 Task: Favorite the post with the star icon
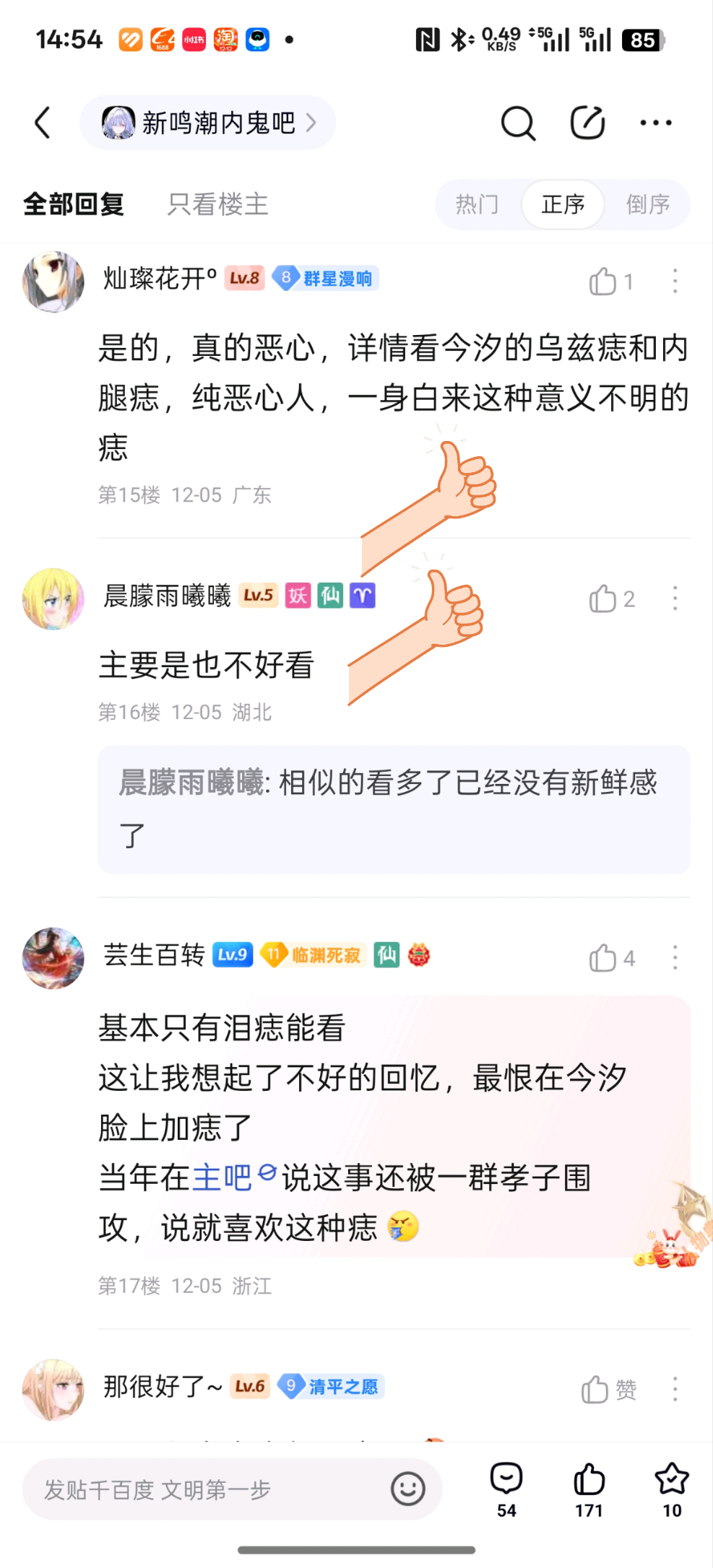point(671,1487)
